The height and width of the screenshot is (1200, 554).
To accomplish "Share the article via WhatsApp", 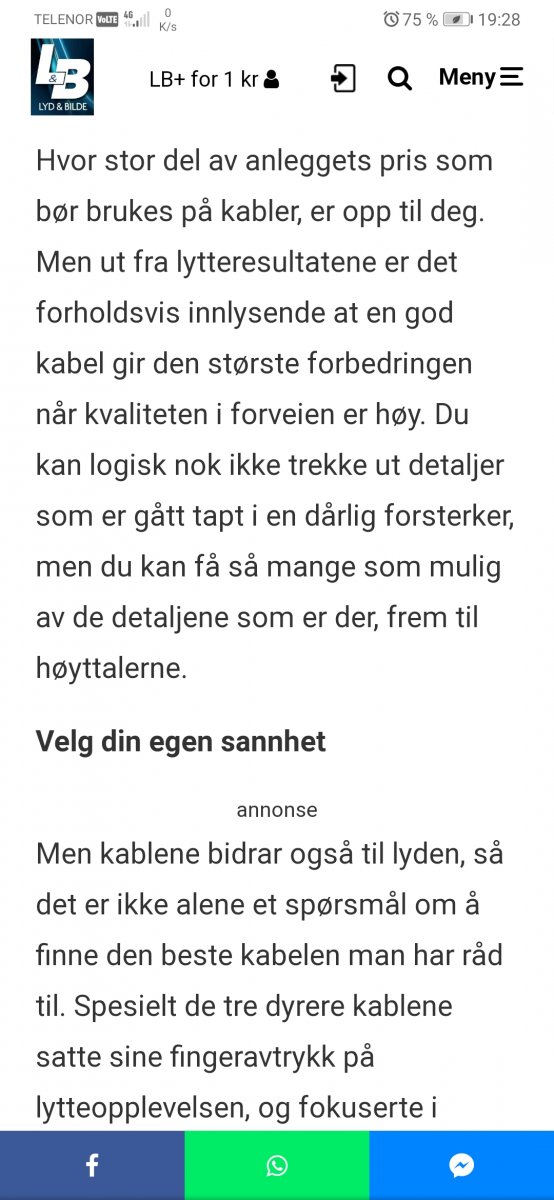I will tap(277, 1165).
